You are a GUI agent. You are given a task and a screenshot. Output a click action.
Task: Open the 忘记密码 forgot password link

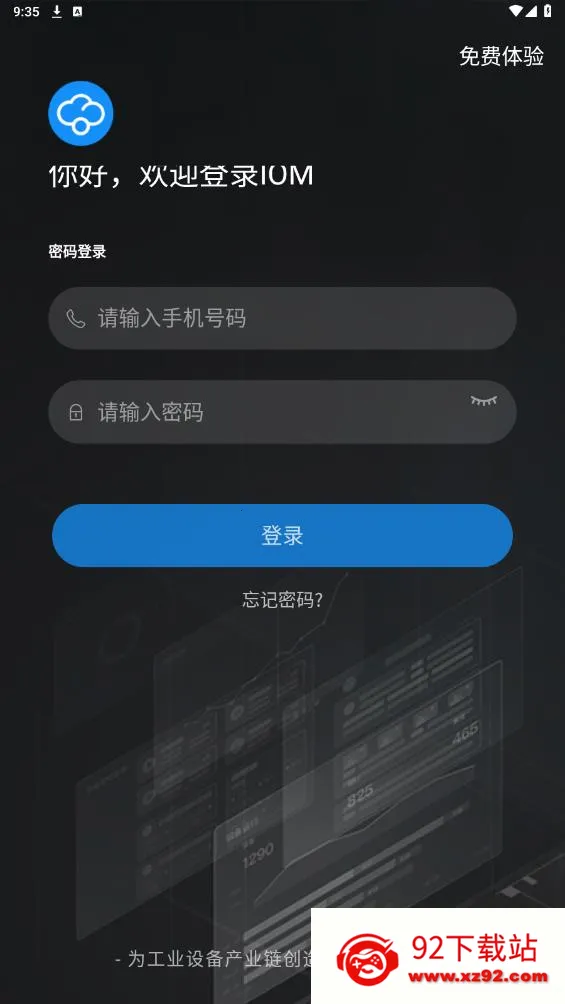282,600
